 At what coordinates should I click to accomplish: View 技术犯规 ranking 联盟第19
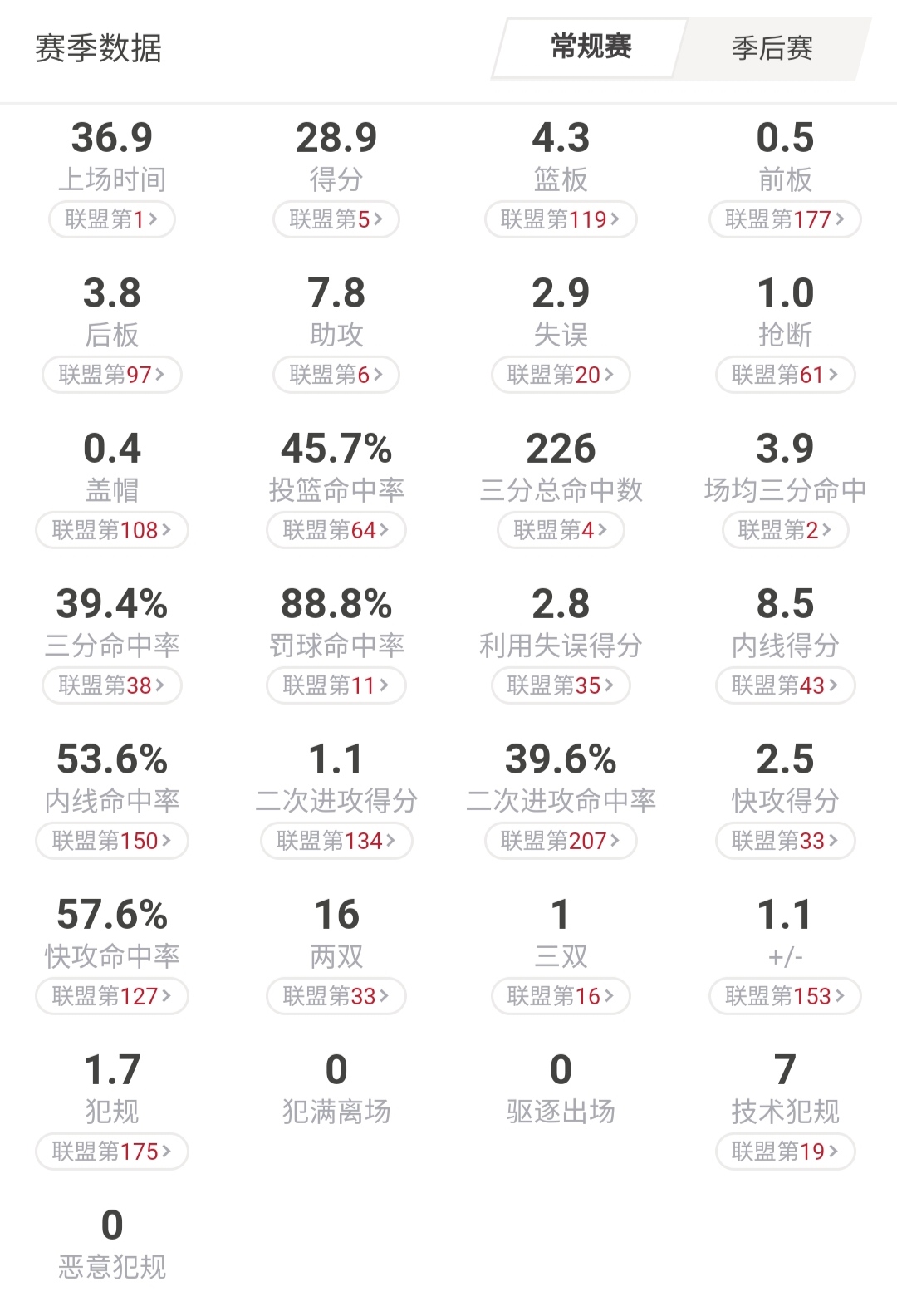click(x=785, y=1151)
